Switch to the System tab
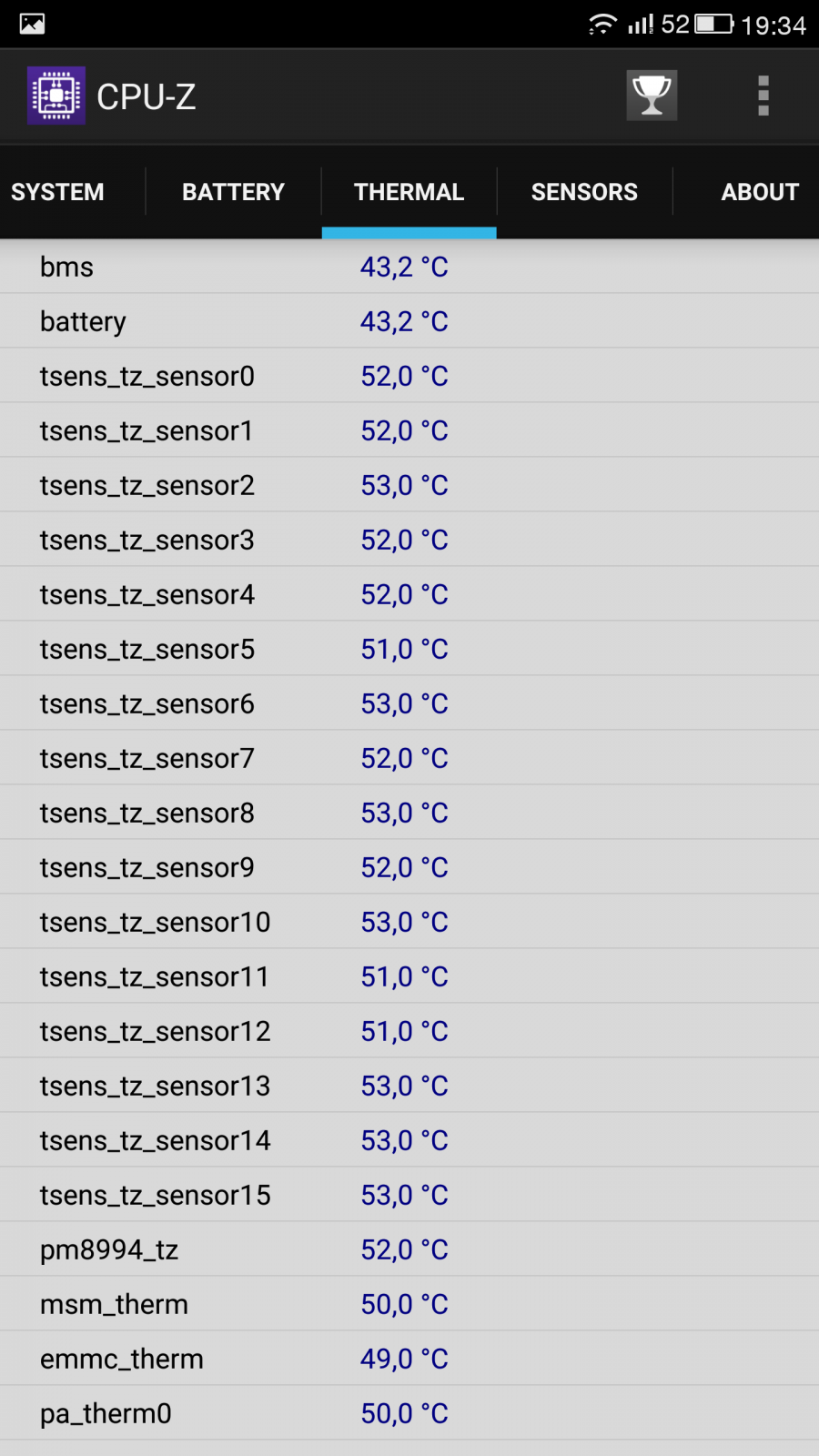Viewport: 819px width, 1456px height. tap(57, 192)
